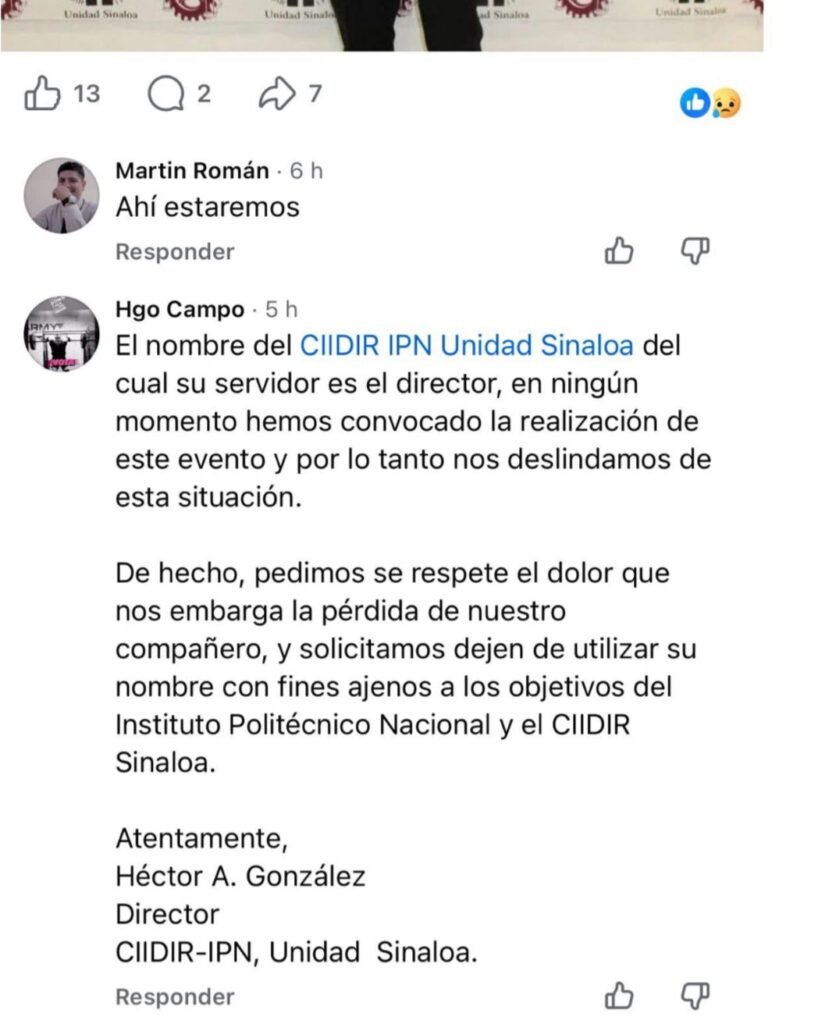
Task: Share the post via arrow icon
Action: tap(277, 95)
